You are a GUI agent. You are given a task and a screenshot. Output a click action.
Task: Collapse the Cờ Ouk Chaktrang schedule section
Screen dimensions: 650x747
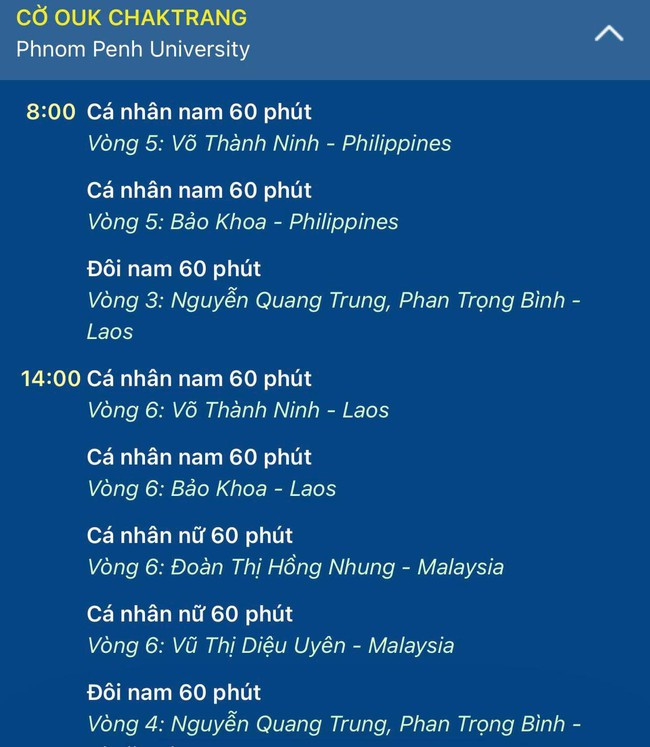[608, 34]
